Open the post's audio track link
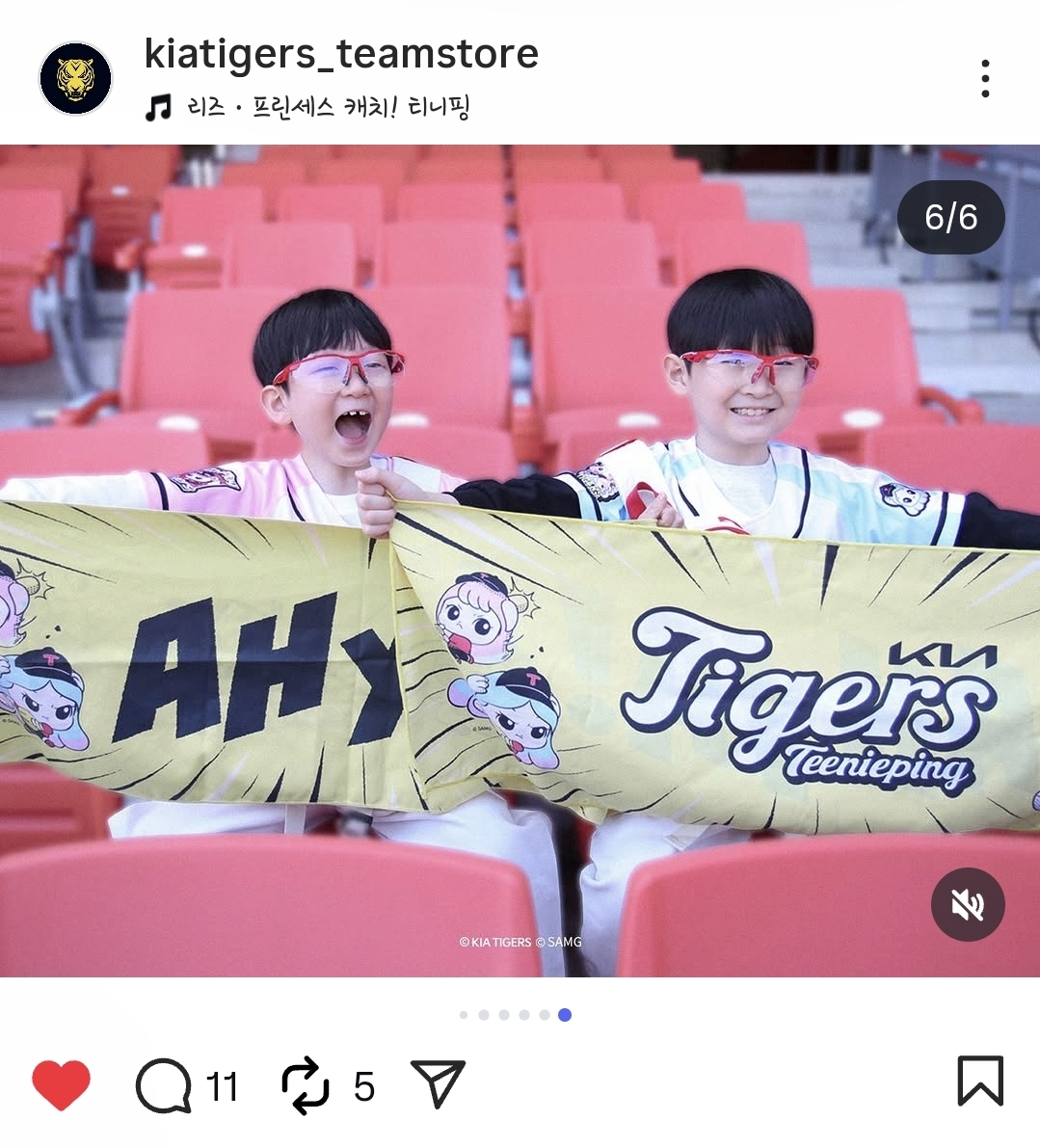Screen dimensions: 1040x1148 click(x=326, y=107)
